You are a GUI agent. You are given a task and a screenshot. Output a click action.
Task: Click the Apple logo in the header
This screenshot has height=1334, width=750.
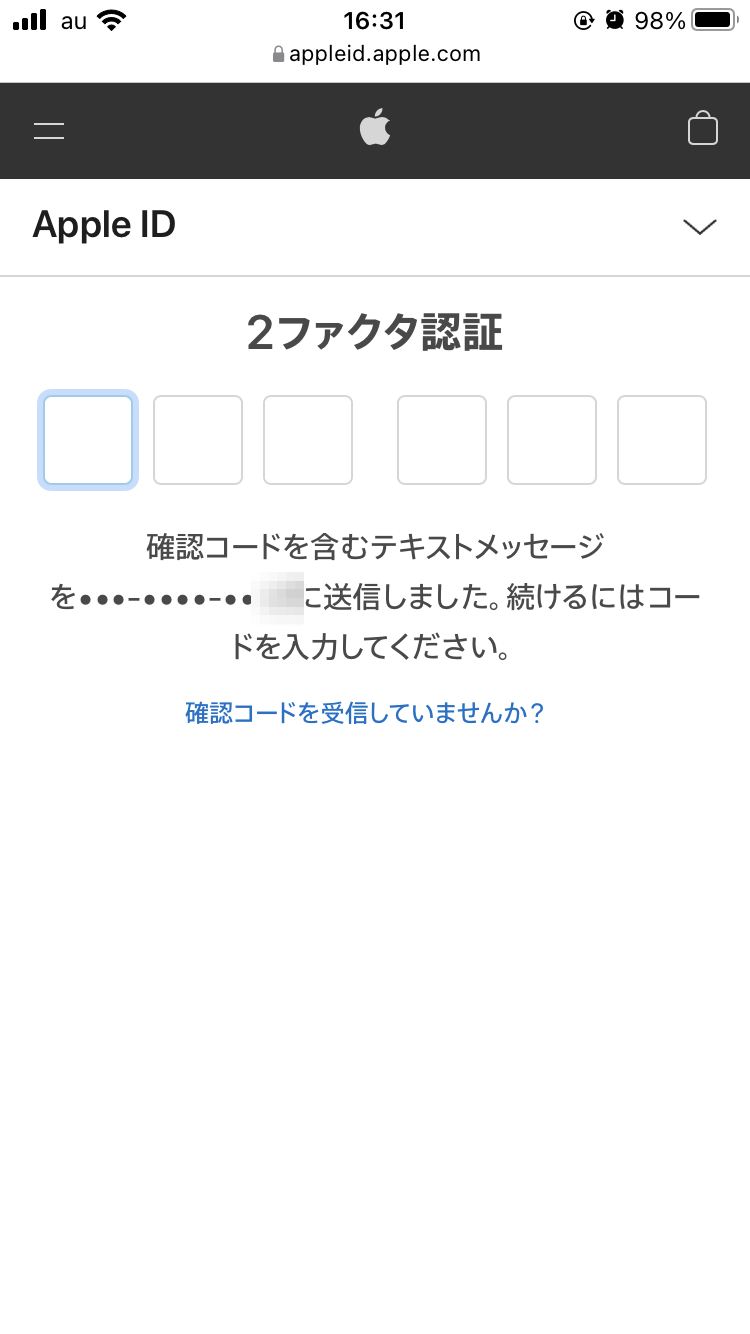(x=375, y=128)
